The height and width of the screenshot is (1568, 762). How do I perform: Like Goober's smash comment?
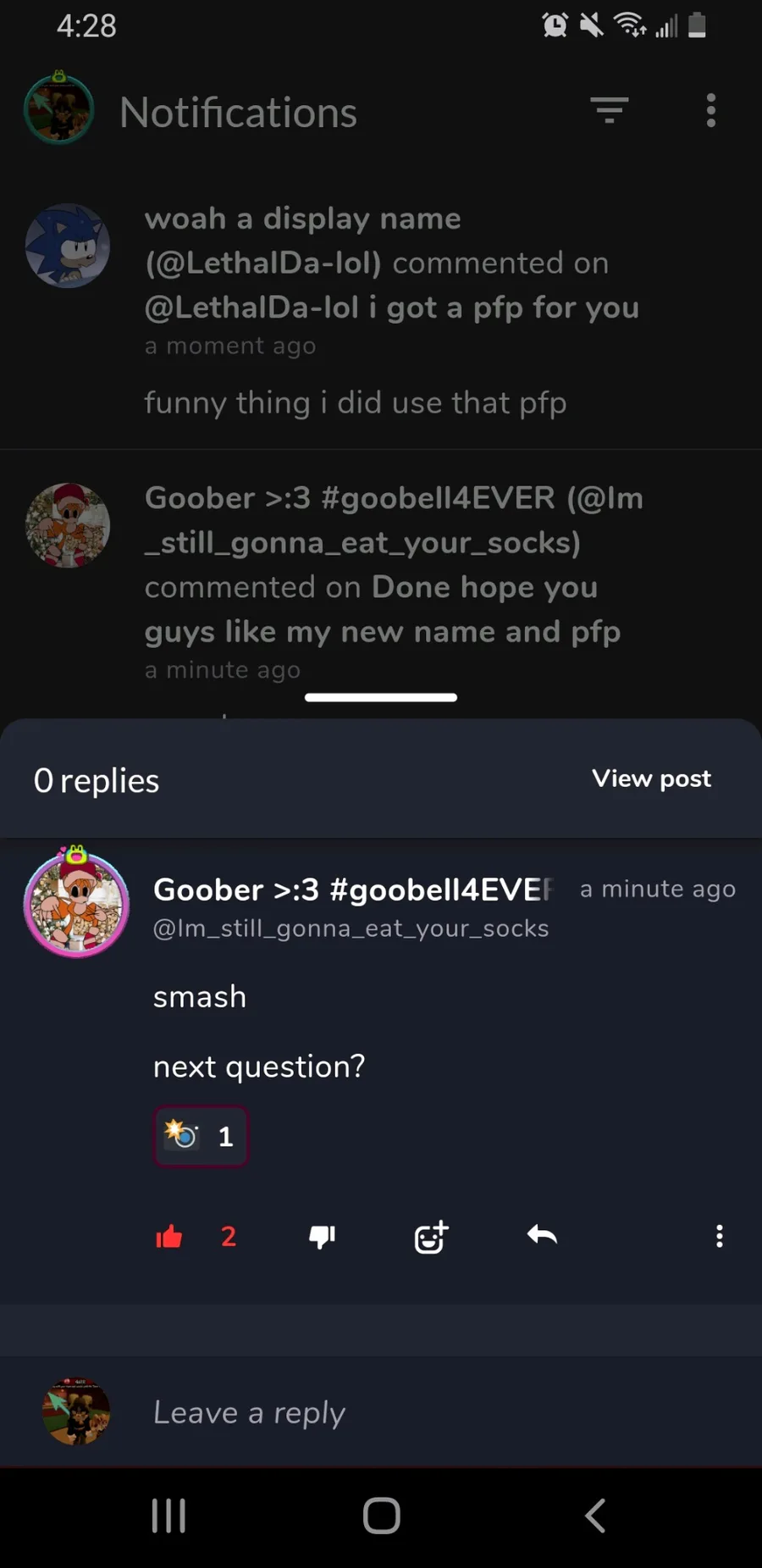click(169, 1237)
